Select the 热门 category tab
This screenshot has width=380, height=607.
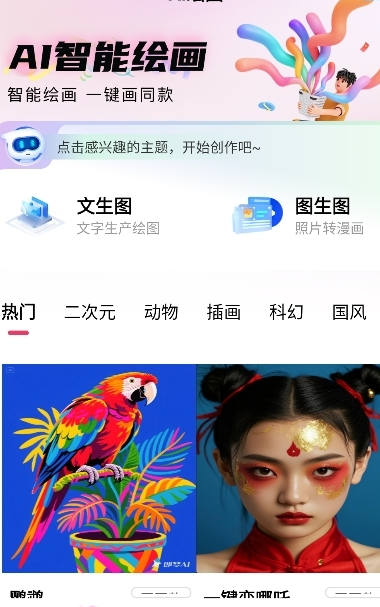[19, 312]
